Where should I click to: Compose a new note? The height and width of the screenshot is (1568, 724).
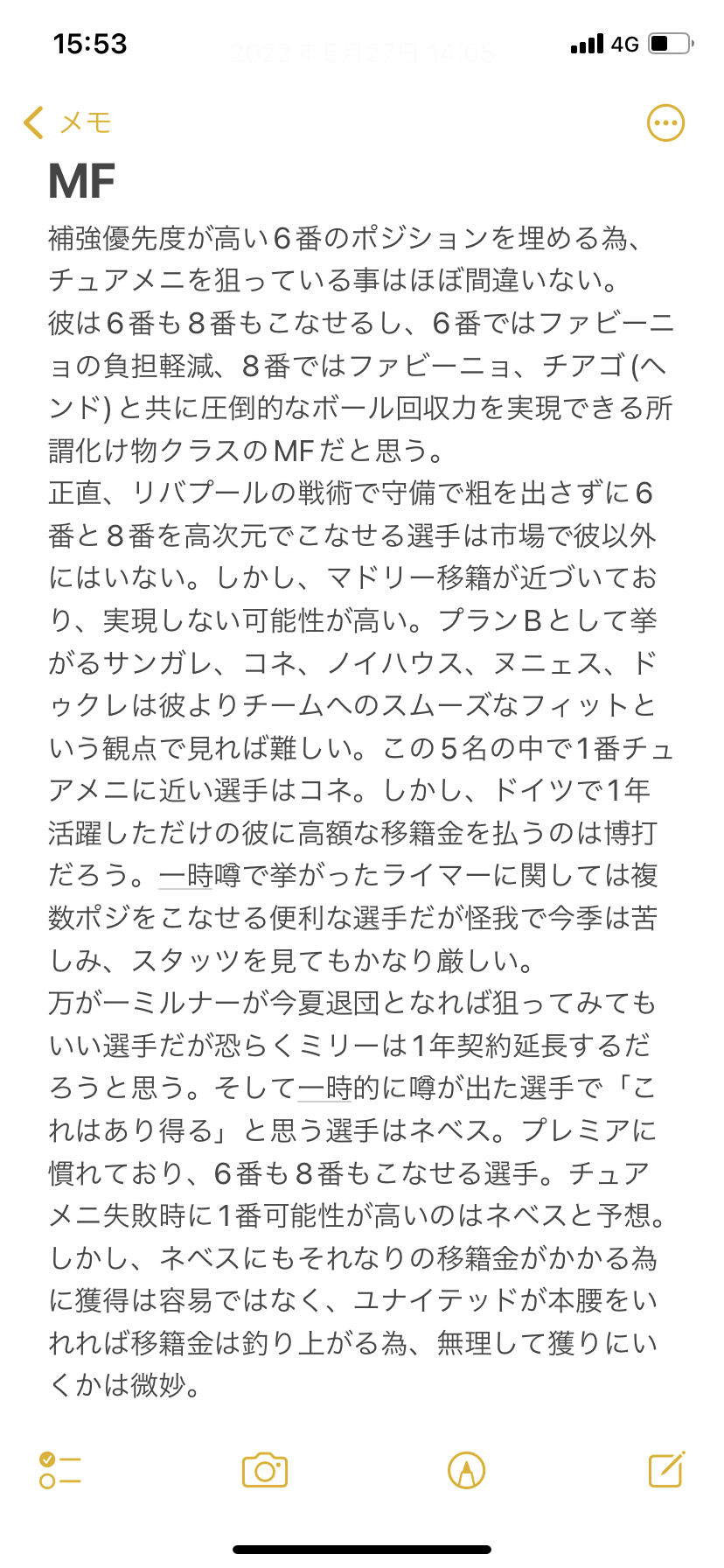click(x=666, y=1469)
